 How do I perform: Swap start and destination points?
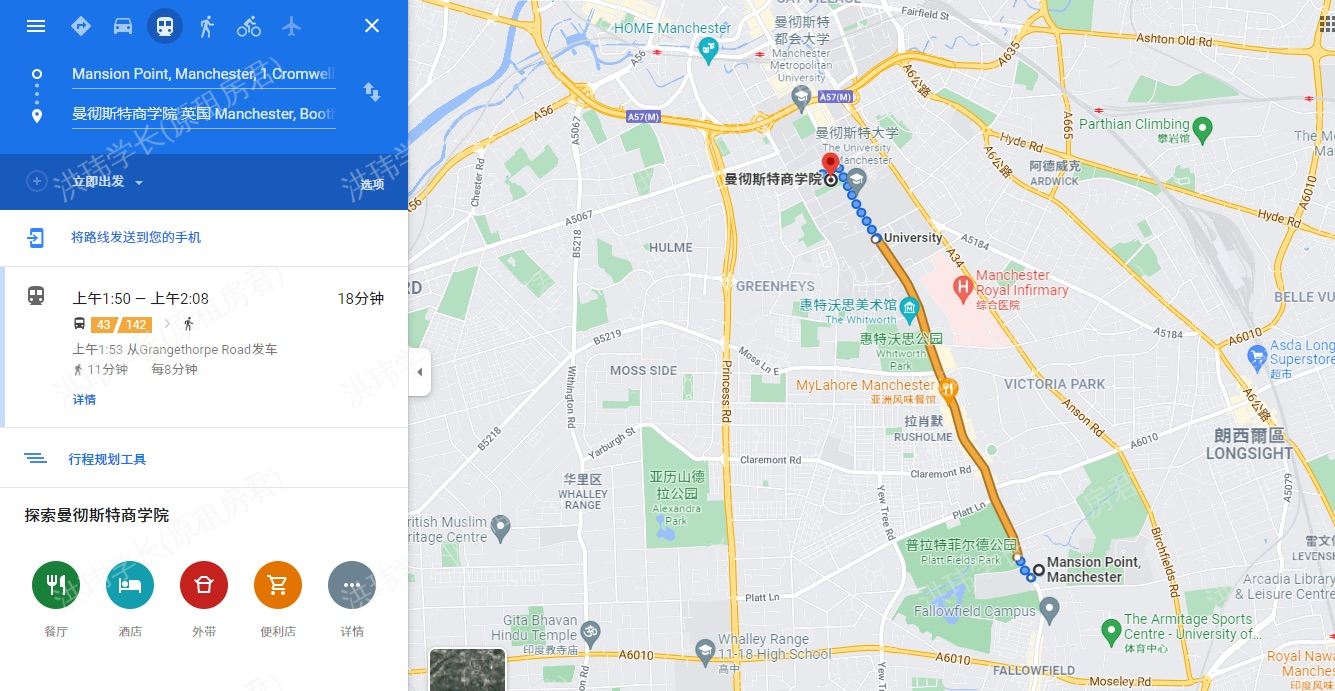[372, 93]
